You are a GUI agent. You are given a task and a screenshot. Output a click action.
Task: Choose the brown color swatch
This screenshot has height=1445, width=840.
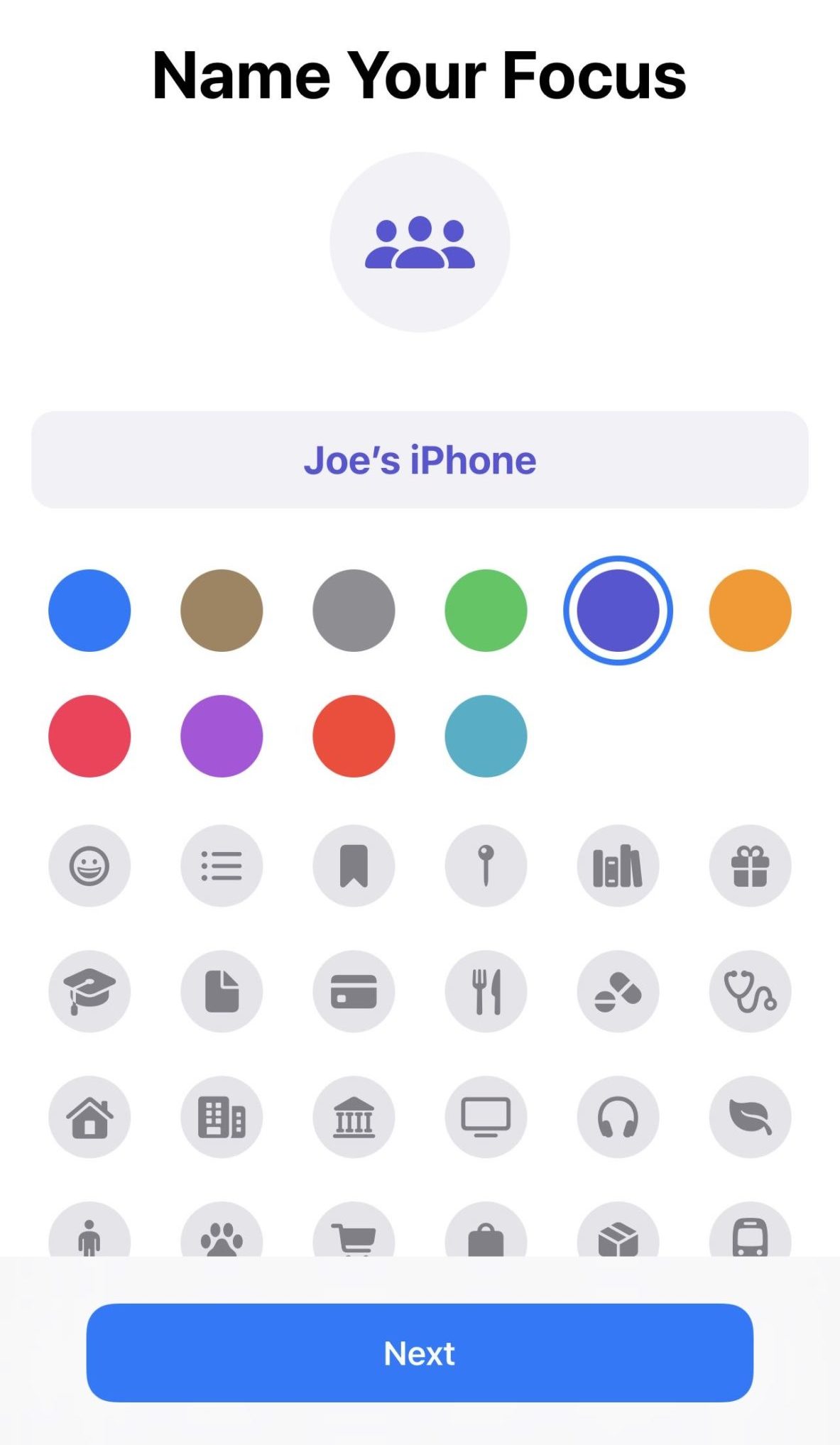(222, 610)
